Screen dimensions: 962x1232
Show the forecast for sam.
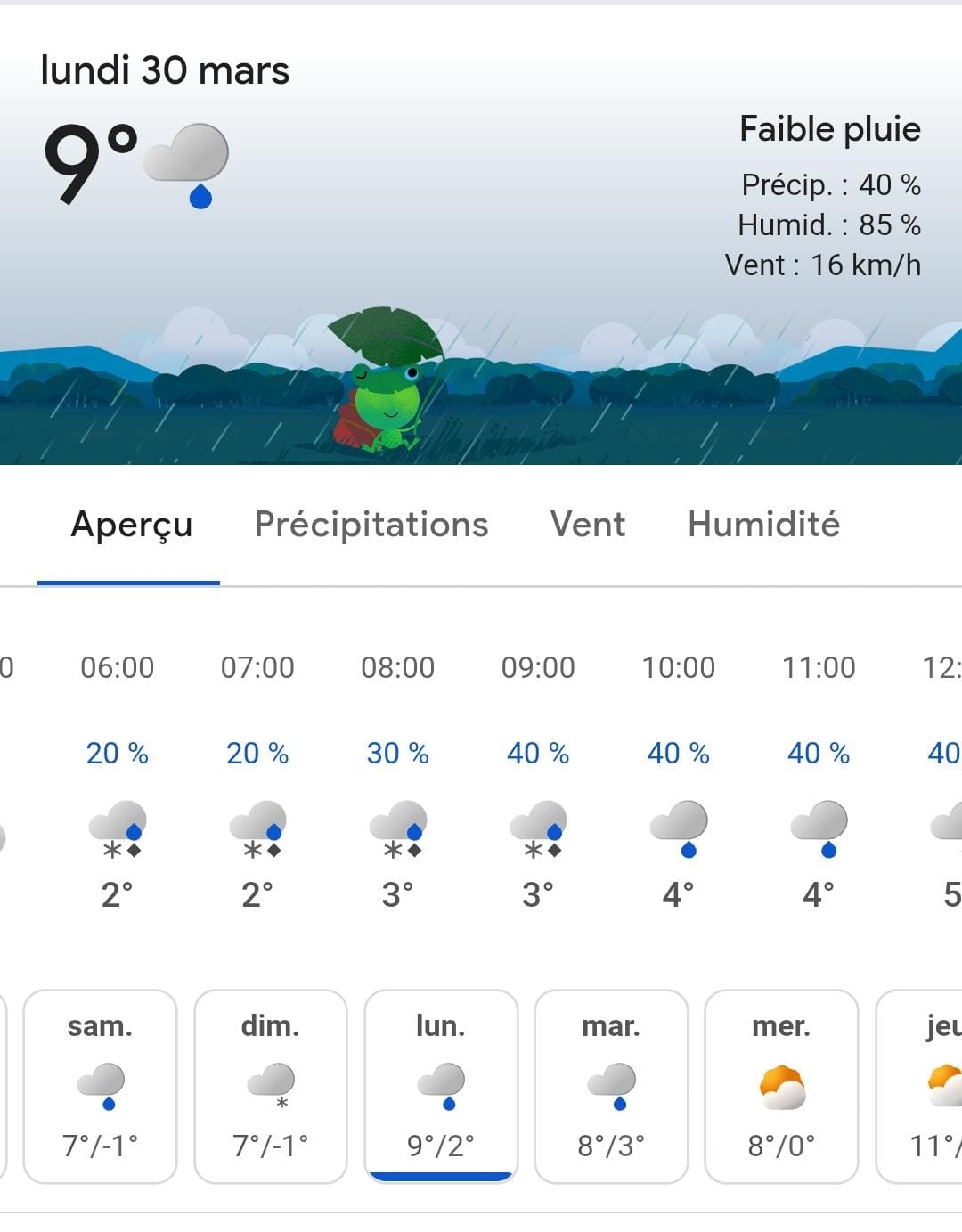coord(100,1086)
